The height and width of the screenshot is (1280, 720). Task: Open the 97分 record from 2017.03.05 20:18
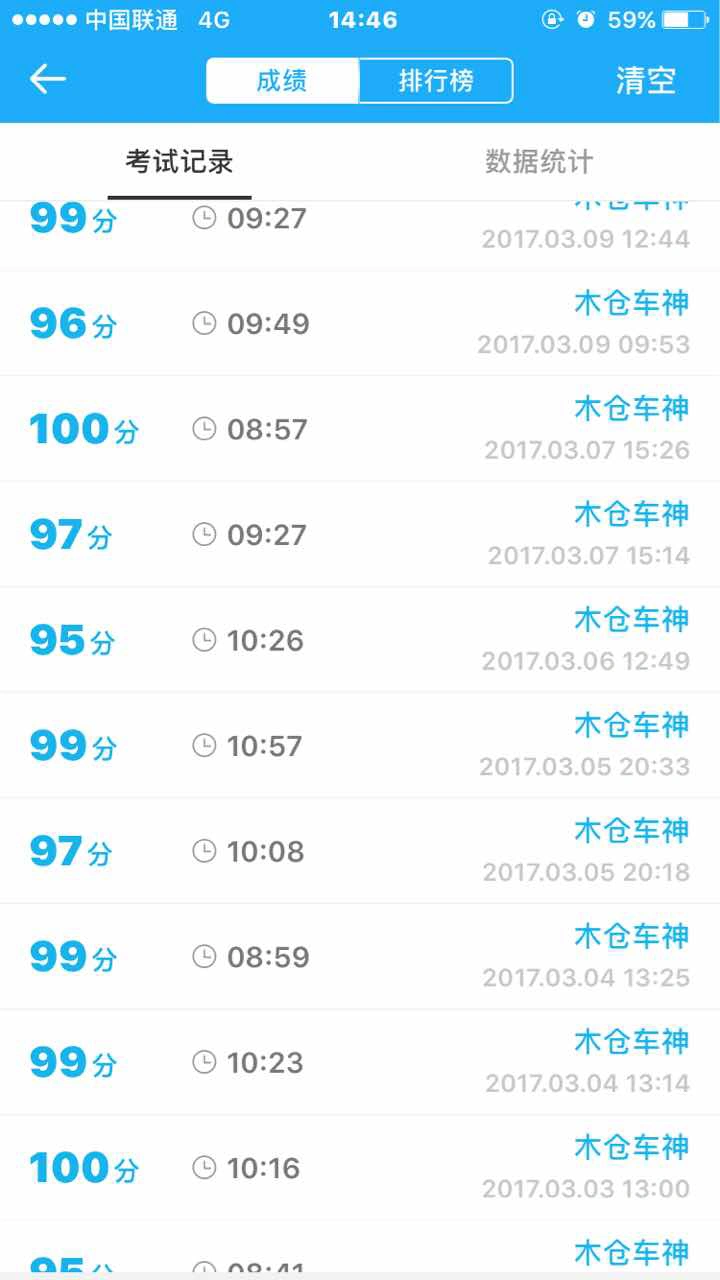[x=360, y=851]
